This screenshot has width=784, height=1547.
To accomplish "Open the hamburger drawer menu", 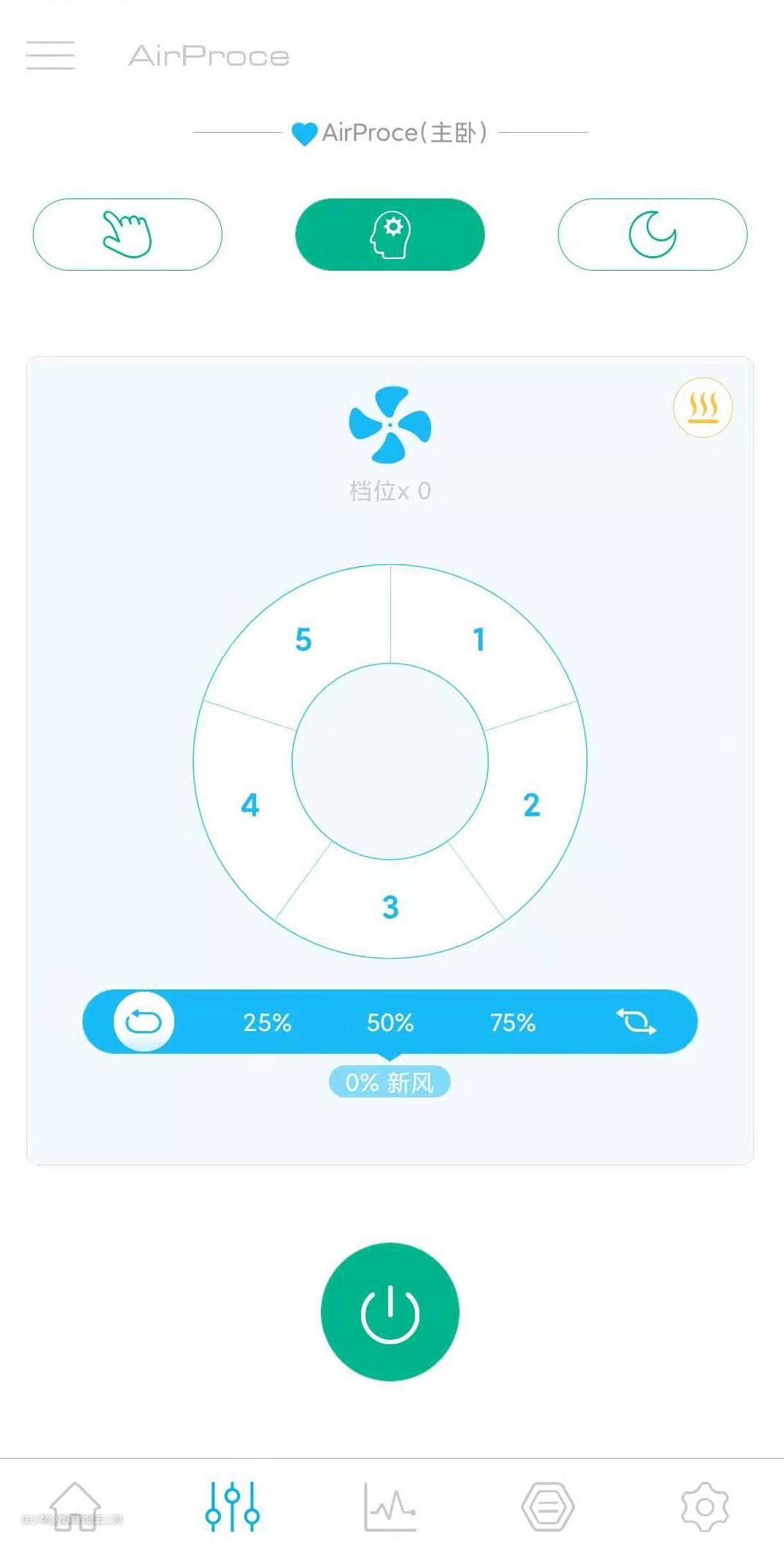I will point(50,55).
